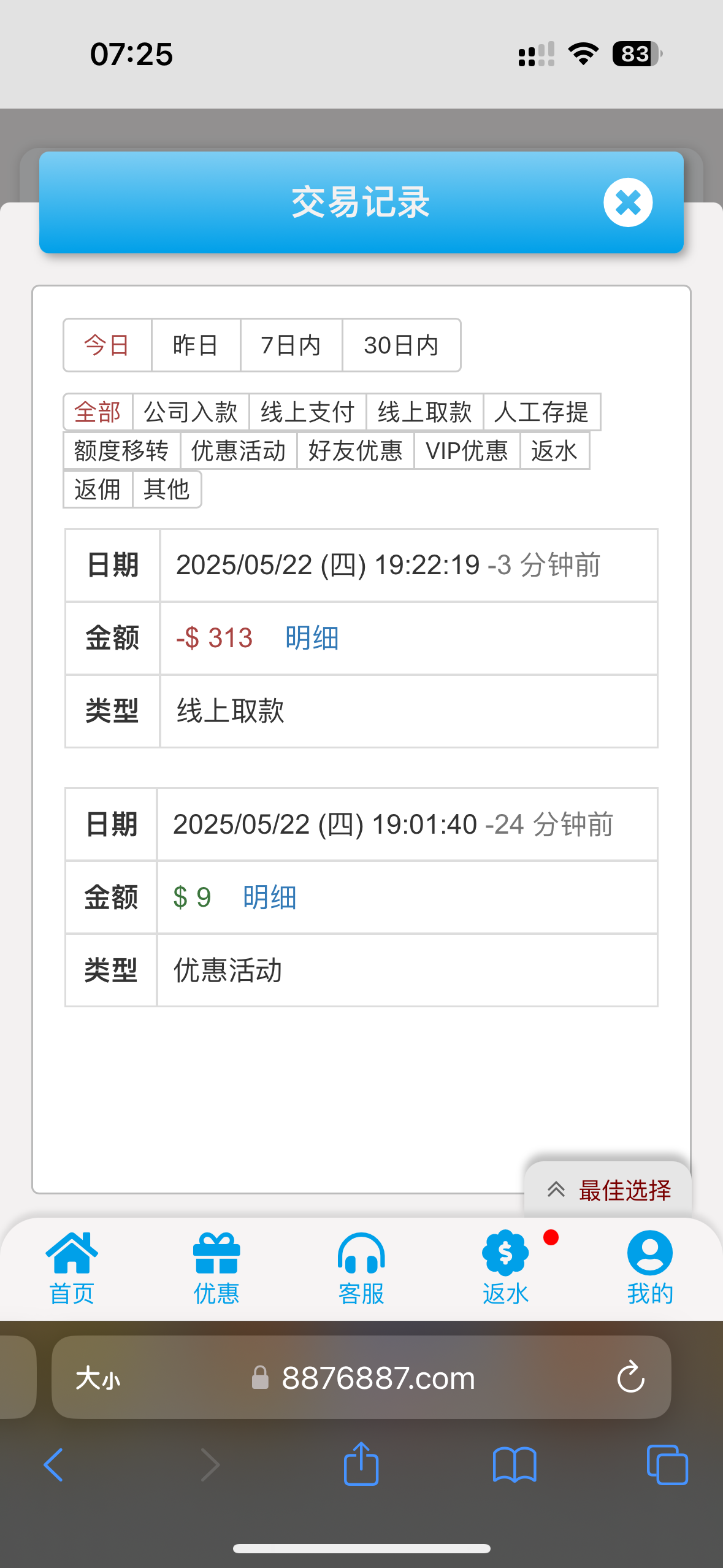Image resolution: width=723 pixels, height=1568 pixels.
Task: Show 其他 transaction types
Action: (166, 490)
